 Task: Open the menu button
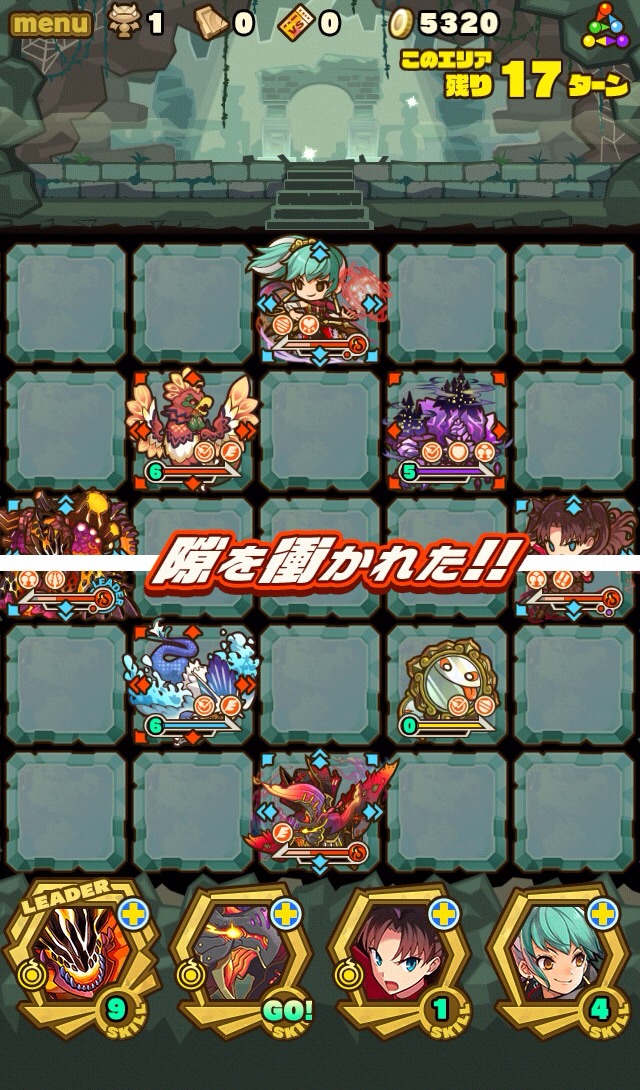(50, 23)
